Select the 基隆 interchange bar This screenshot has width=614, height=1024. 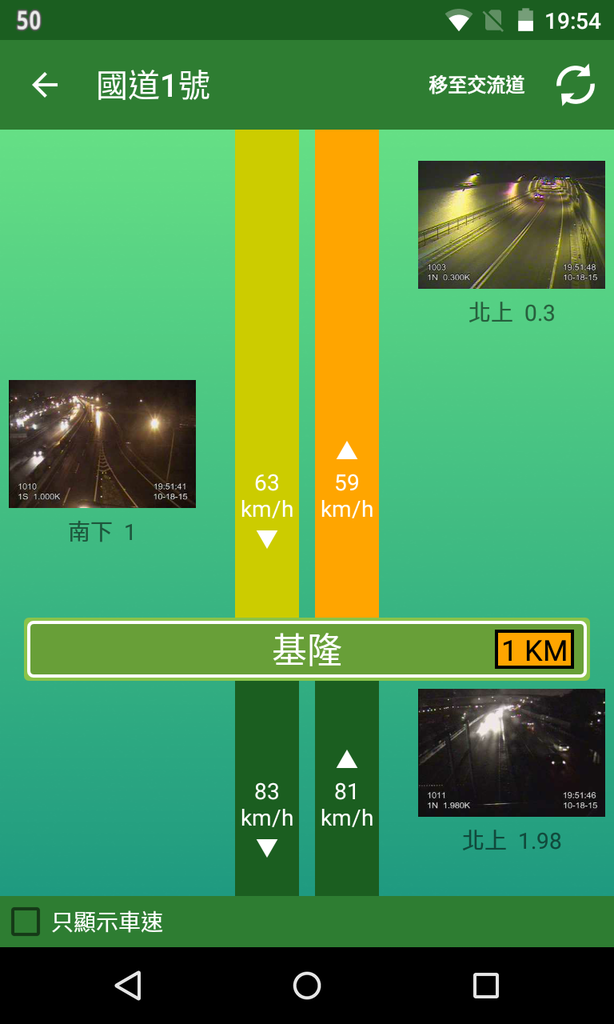(x=307, y=650)
